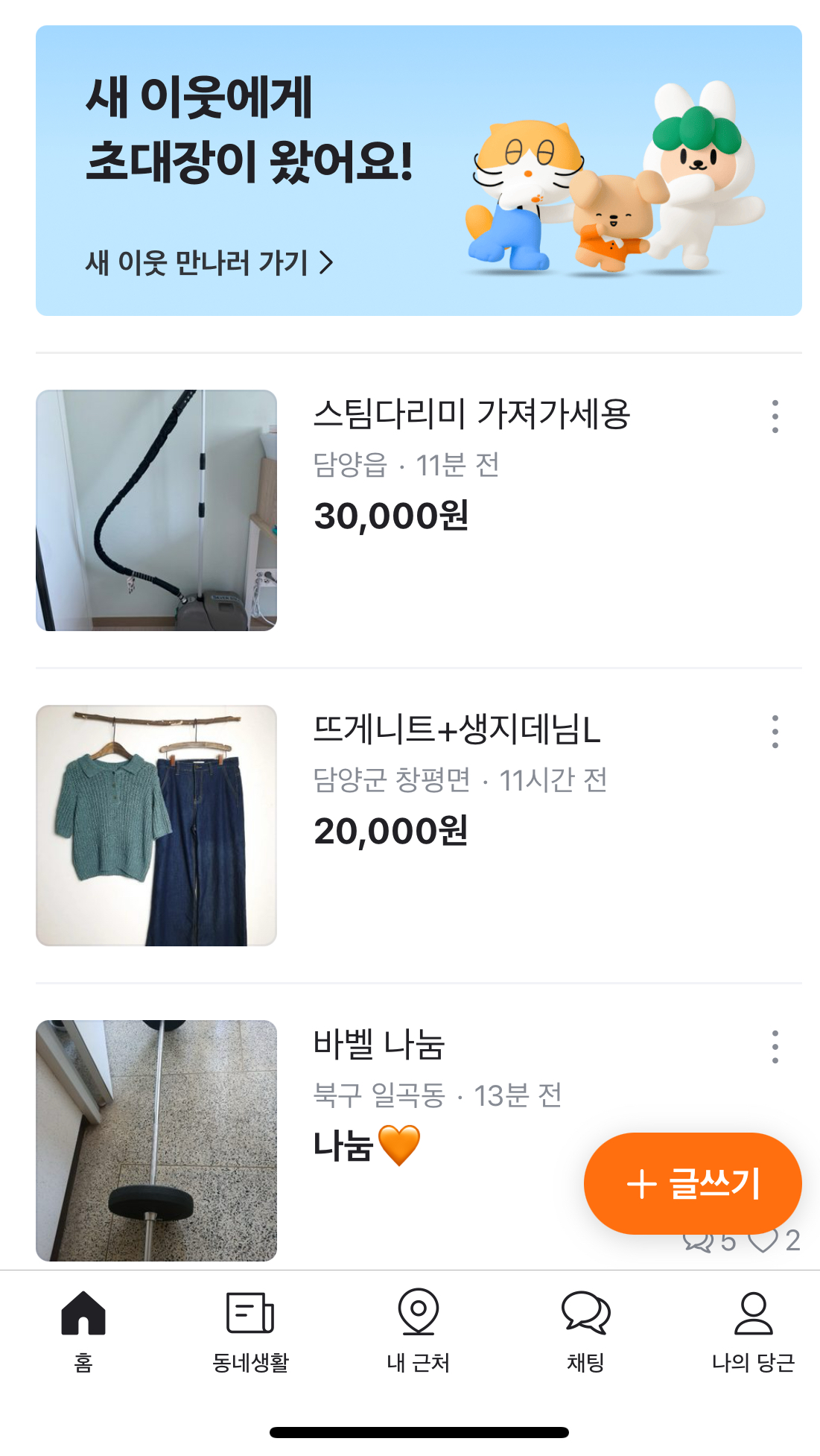Open more options for 바벨 나눔

pyautogui.click(x=775, y=1047)
